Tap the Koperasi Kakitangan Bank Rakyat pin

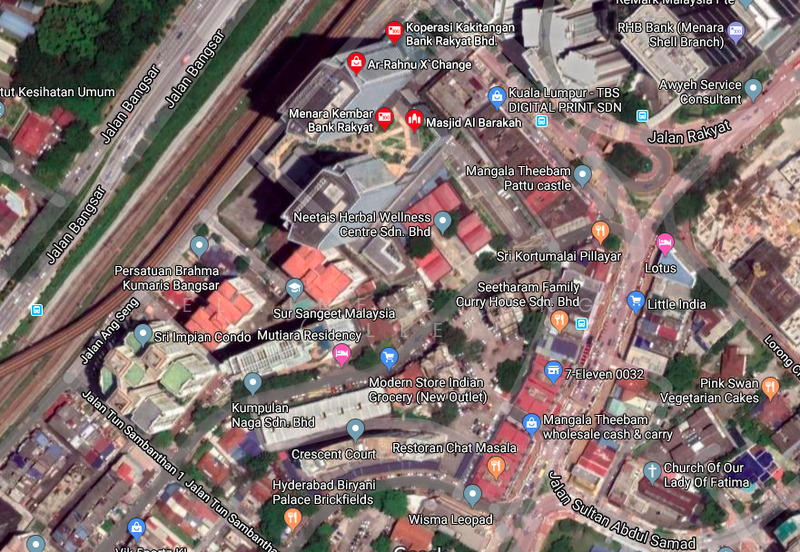click(394, 31)
